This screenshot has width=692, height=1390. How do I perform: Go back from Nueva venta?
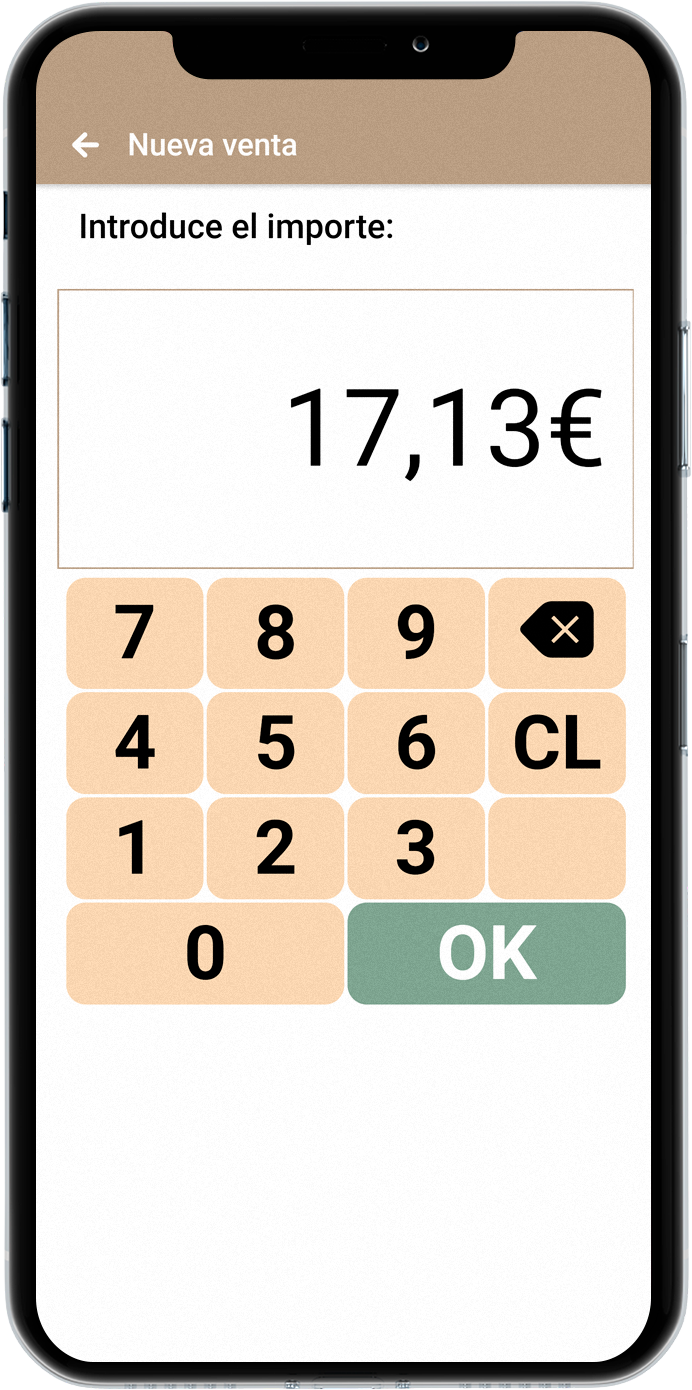[x=86, y=145]
